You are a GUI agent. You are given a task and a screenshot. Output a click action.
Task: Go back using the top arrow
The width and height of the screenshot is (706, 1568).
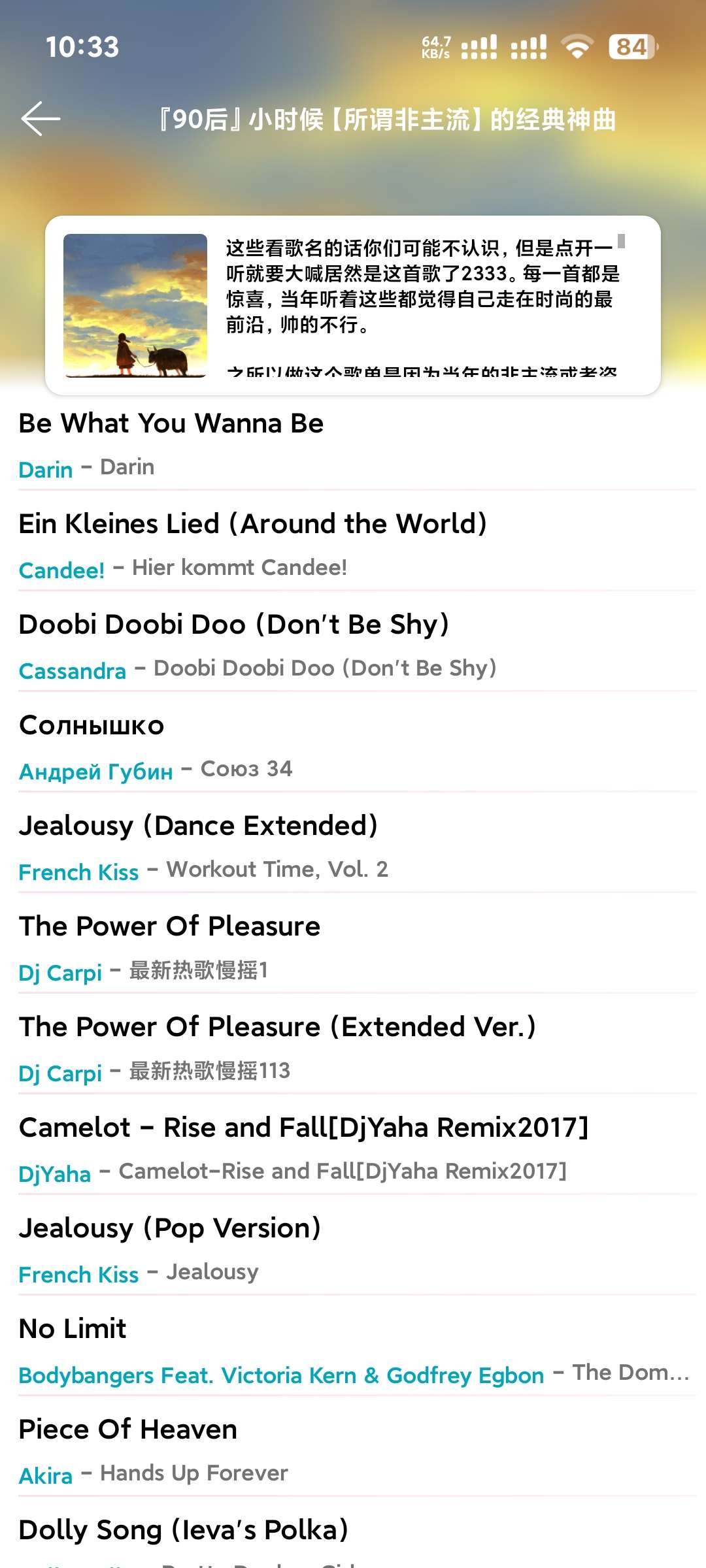[41, 119]
